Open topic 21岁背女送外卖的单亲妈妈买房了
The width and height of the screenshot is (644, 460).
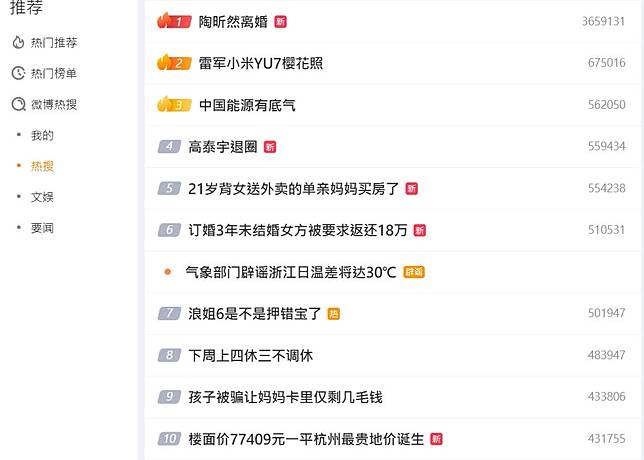[x=293, y=188]
